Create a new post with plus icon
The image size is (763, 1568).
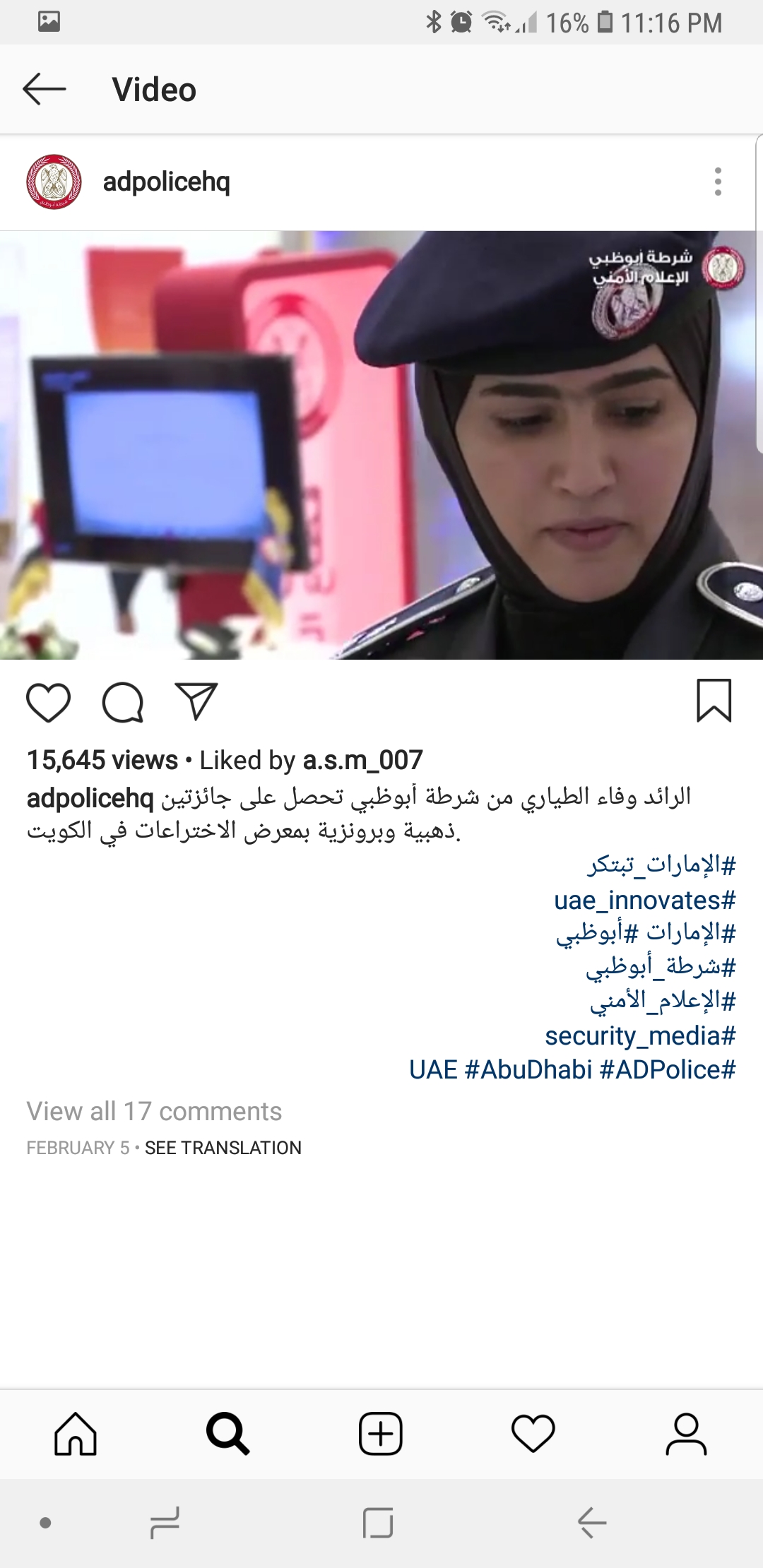[381, 1434]
